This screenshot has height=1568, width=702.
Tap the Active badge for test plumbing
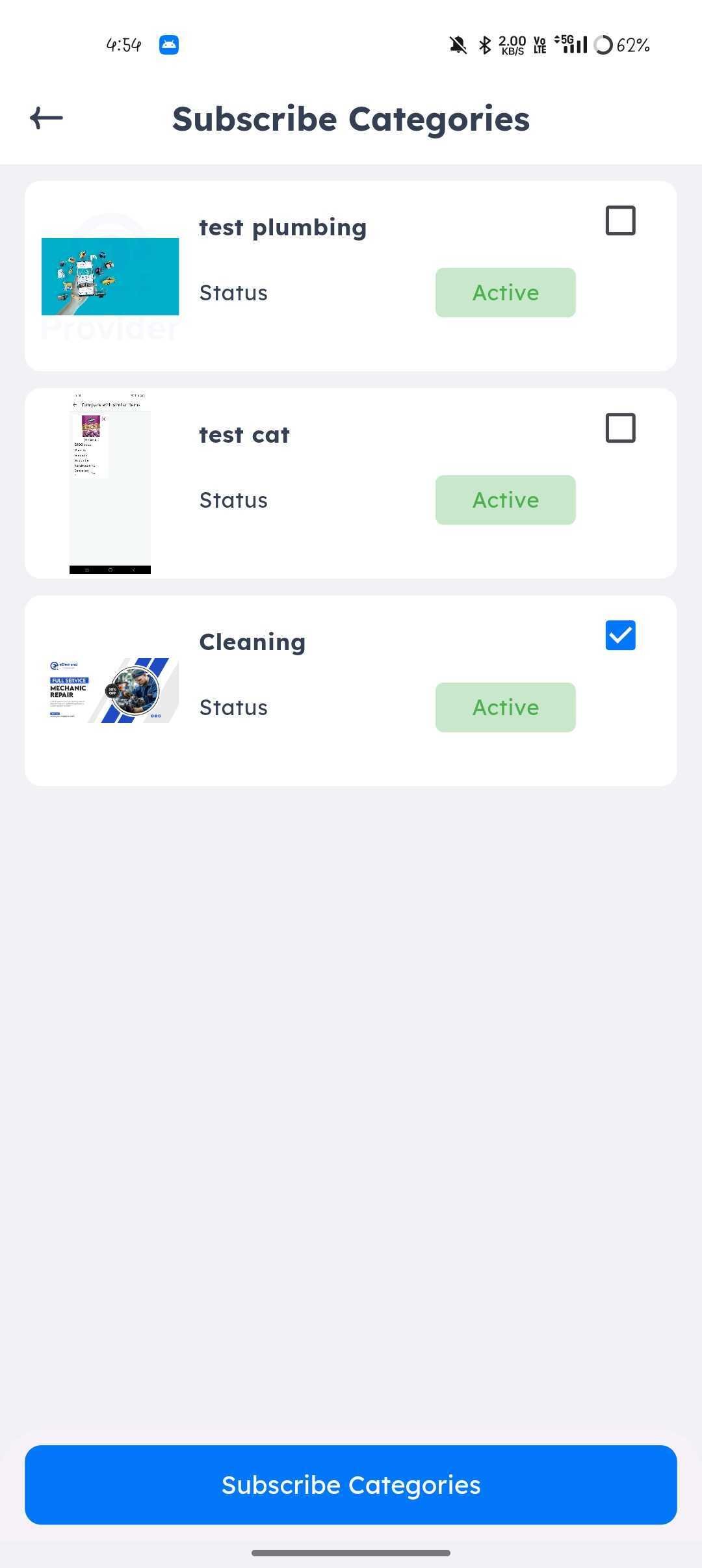pyautogui.click(x=505, y=293)
